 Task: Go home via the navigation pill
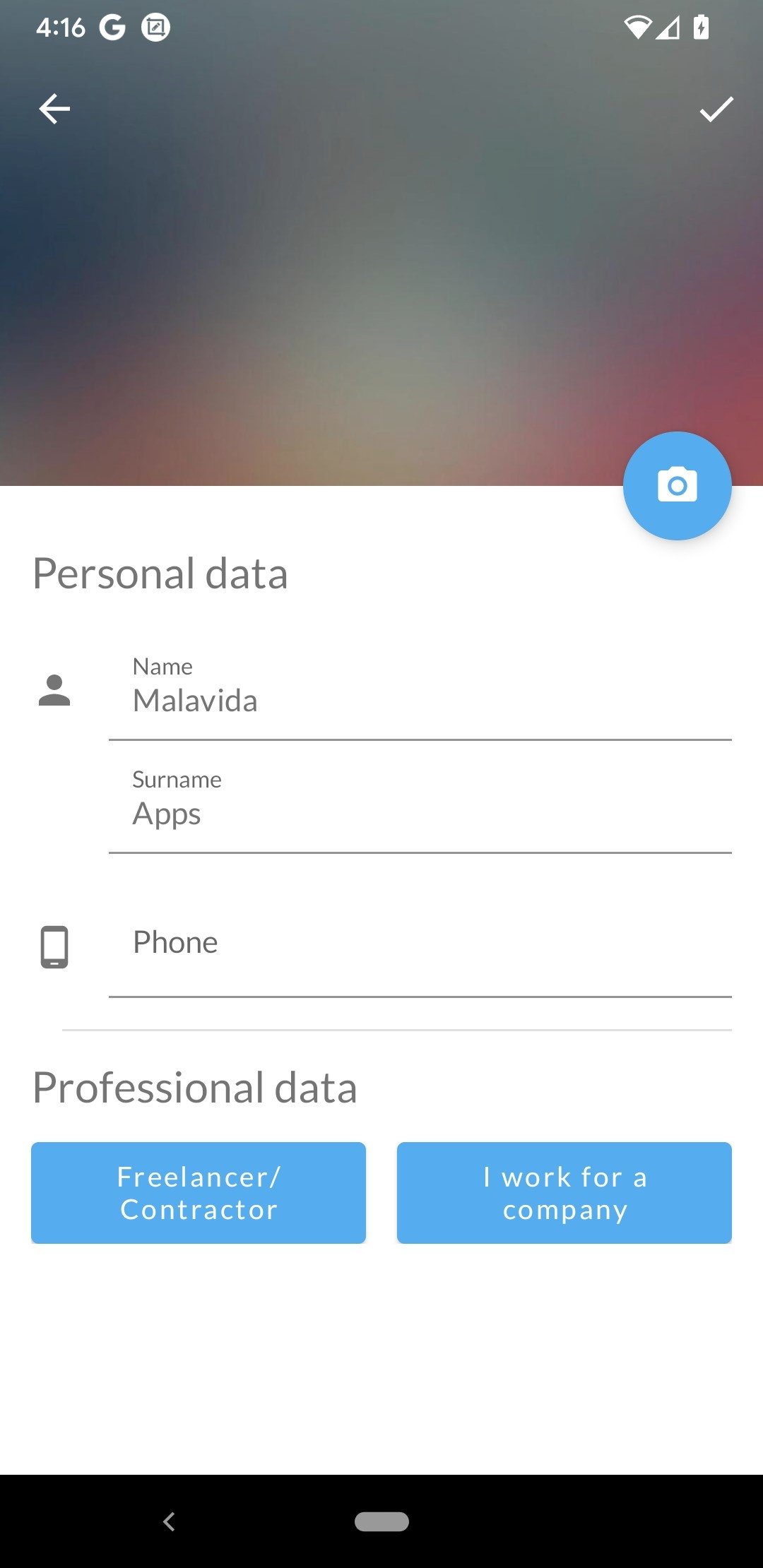(381, 1521)
